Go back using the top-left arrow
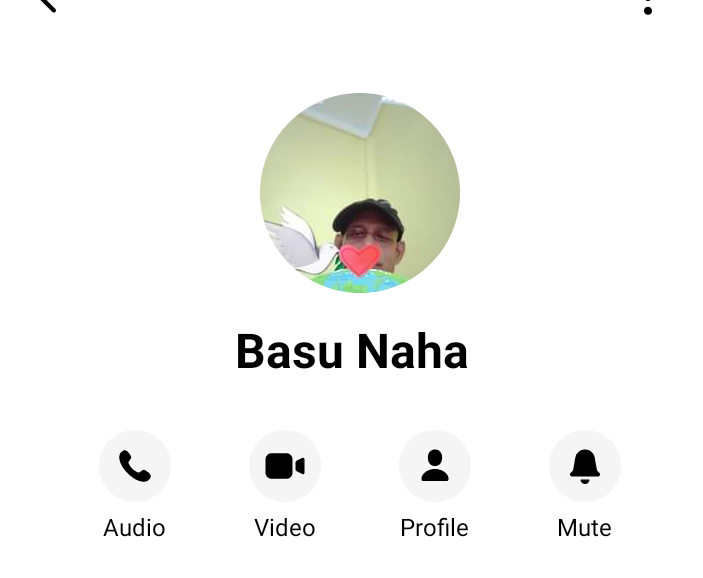The width and height of the screenshot is (703, 578). point(46,4)
